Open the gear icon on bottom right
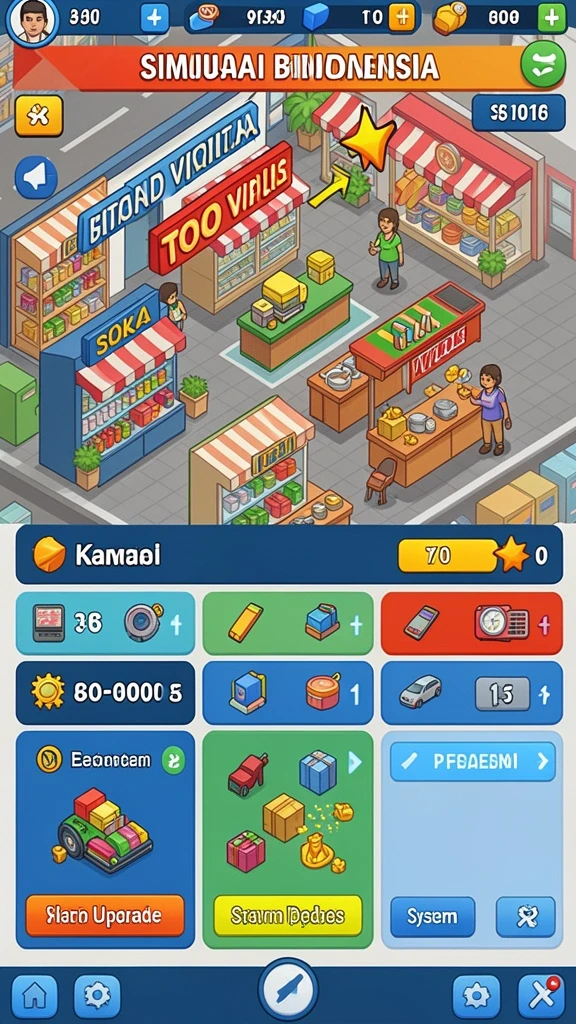The width and height of the screenshot is (576, 1024). 476,996
